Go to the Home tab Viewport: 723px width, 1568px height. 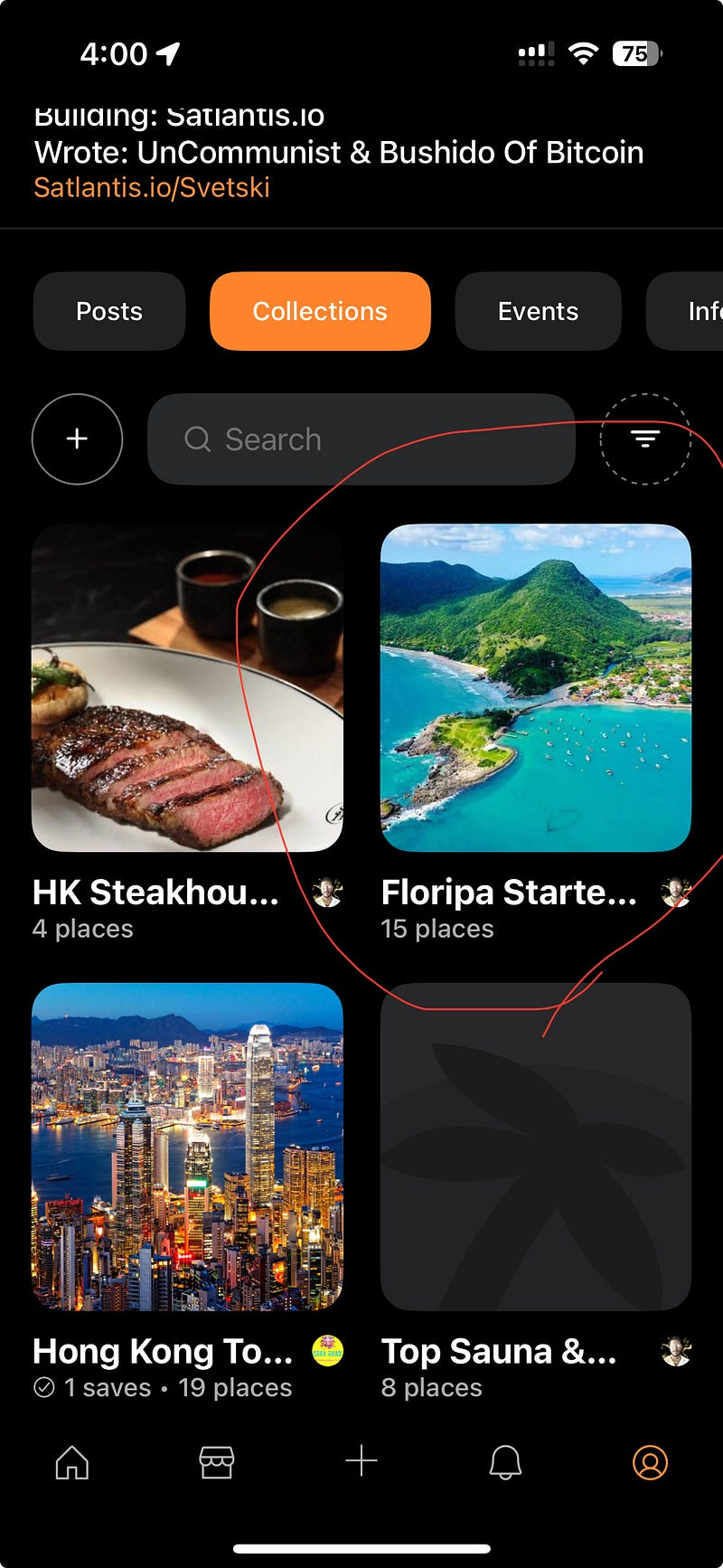[x=72, y=1461]
